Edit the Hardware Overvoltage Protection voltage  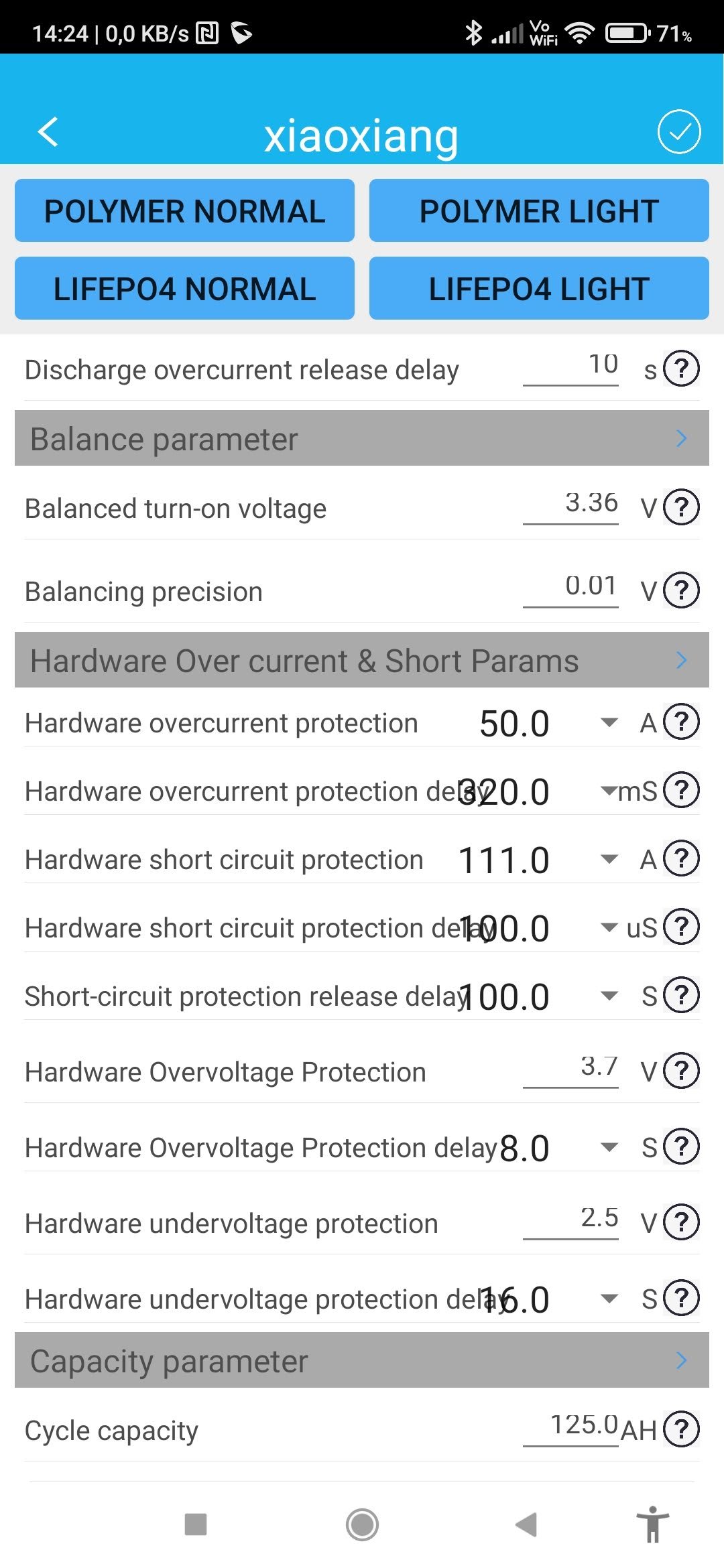[570, 1068]
